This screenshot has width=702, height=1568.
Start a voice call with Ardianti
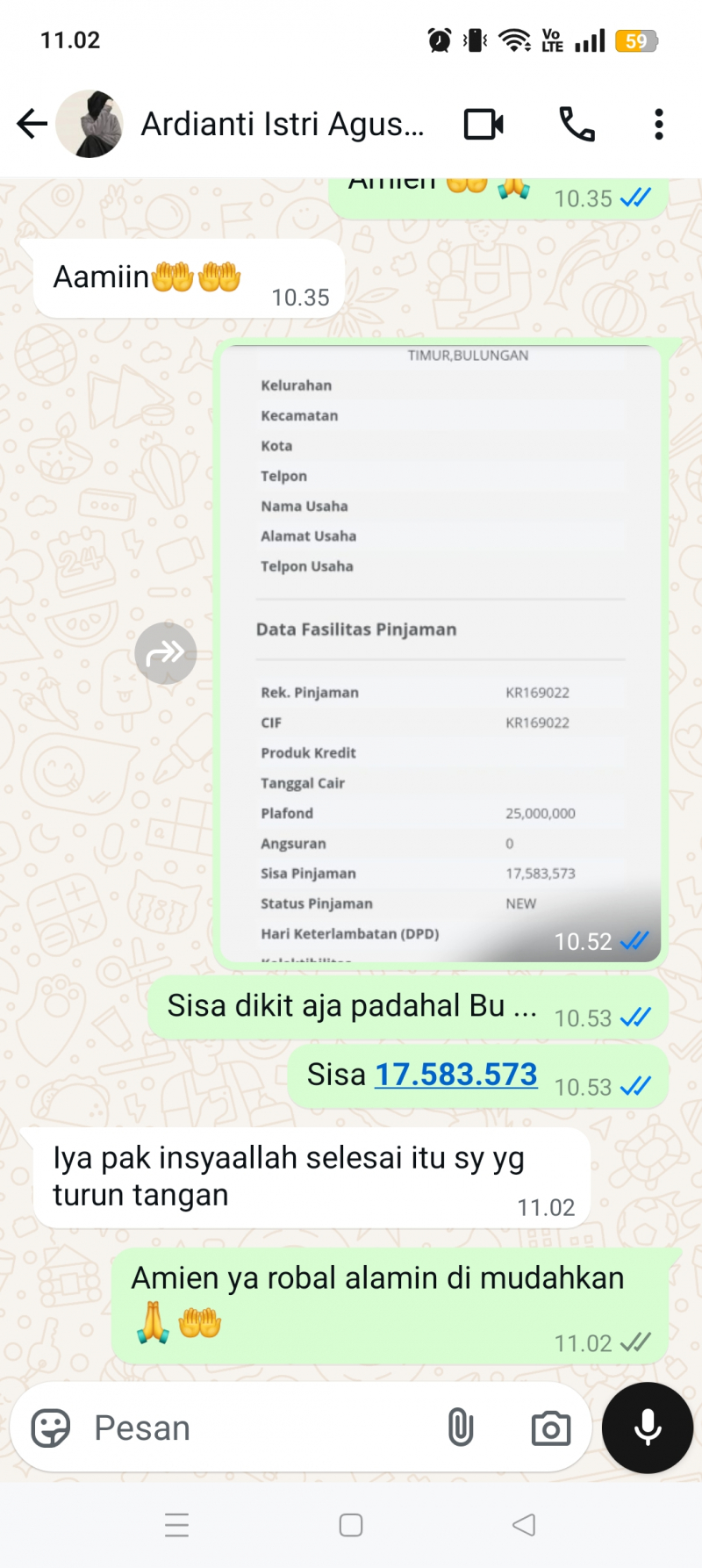(577, 124)
